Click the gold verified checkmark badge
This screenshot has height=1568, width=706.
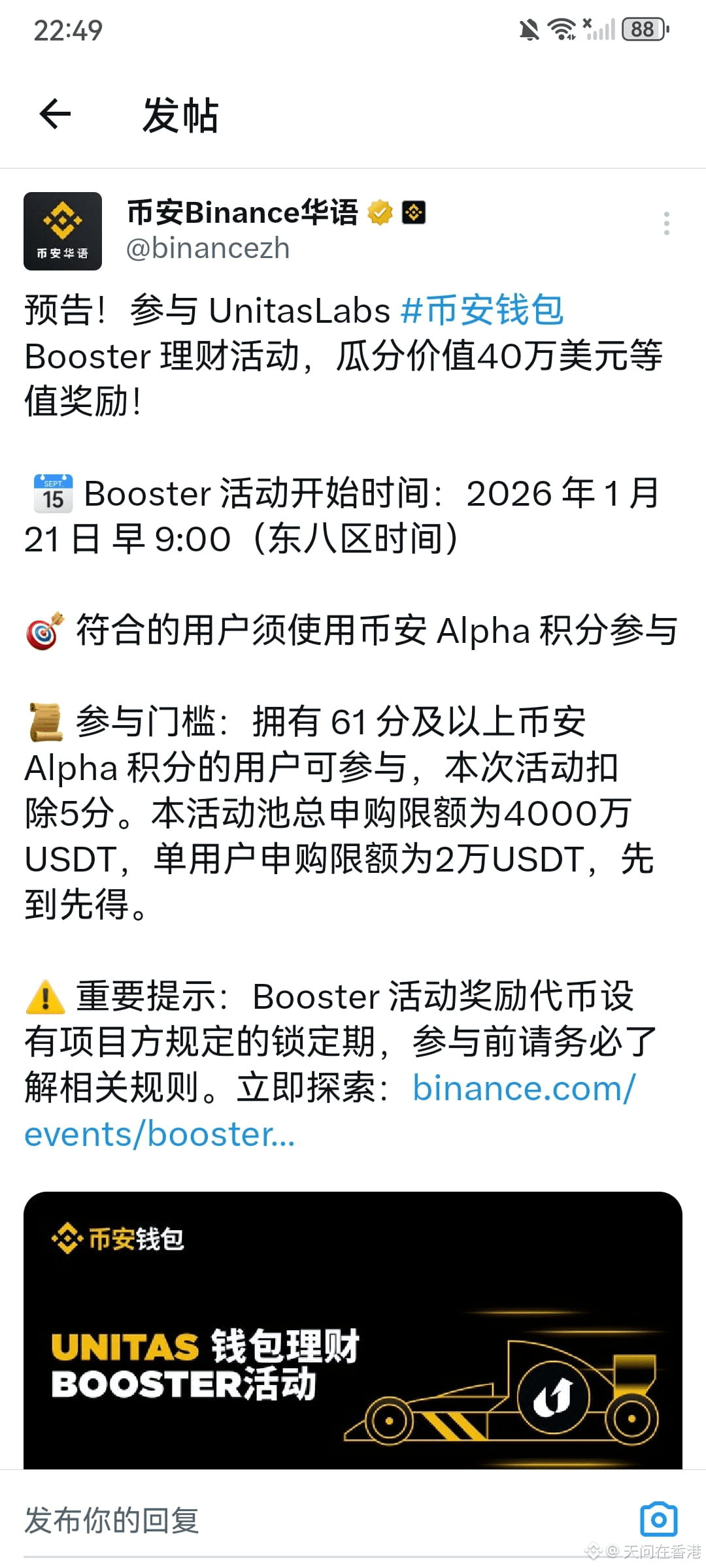(380, 211)
